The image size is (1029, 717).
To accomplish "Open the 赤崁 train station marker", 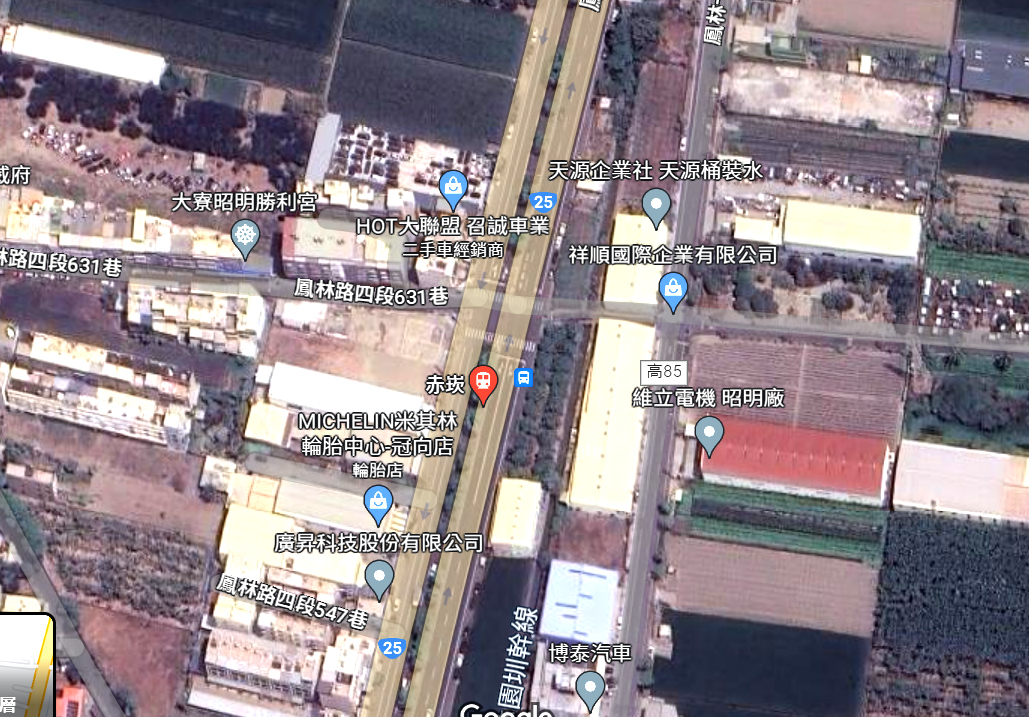I will pos(484,382).
